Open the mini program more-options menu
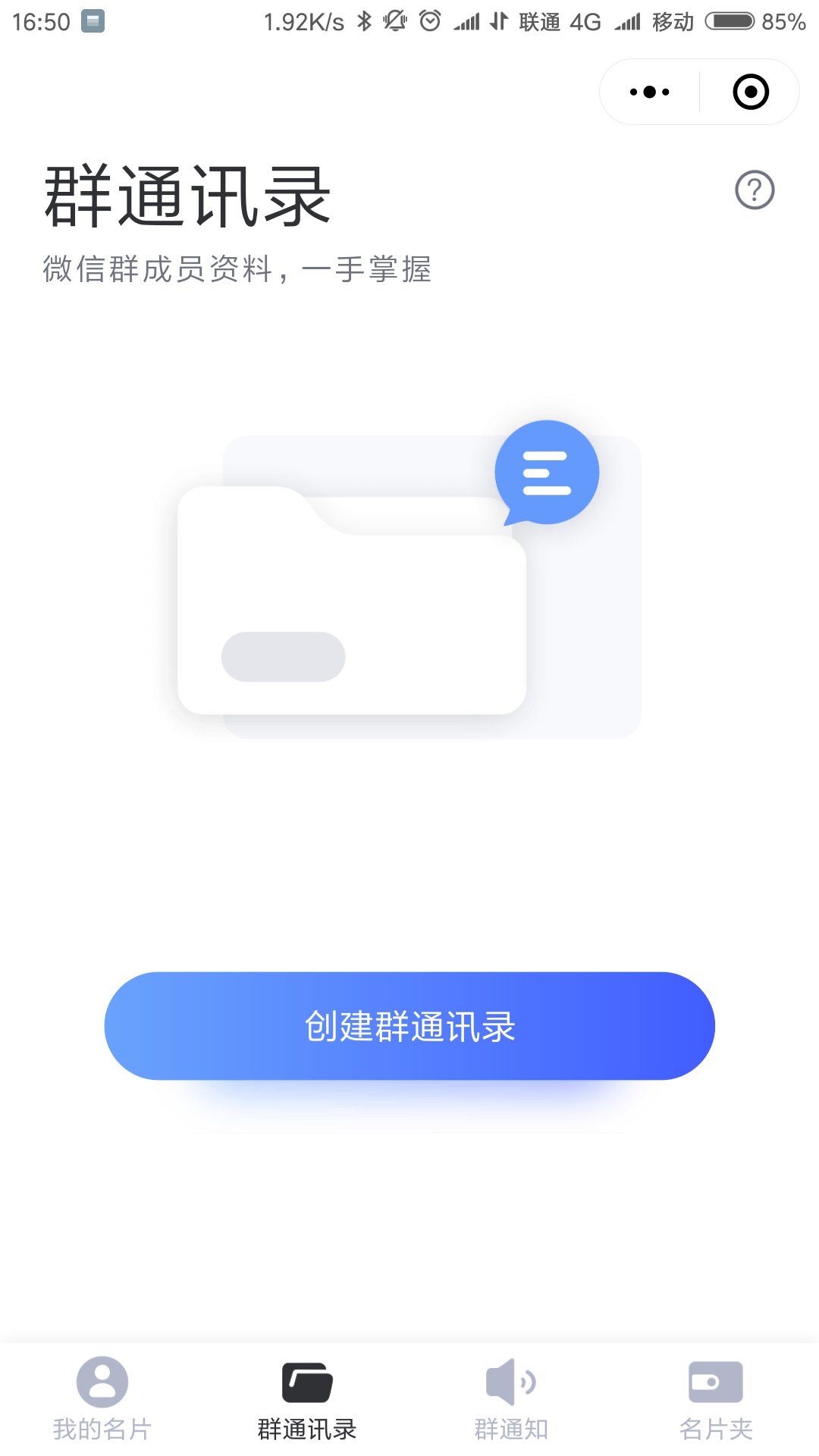Viewport: 819px width, 1456px height. [x=650, y=92]
